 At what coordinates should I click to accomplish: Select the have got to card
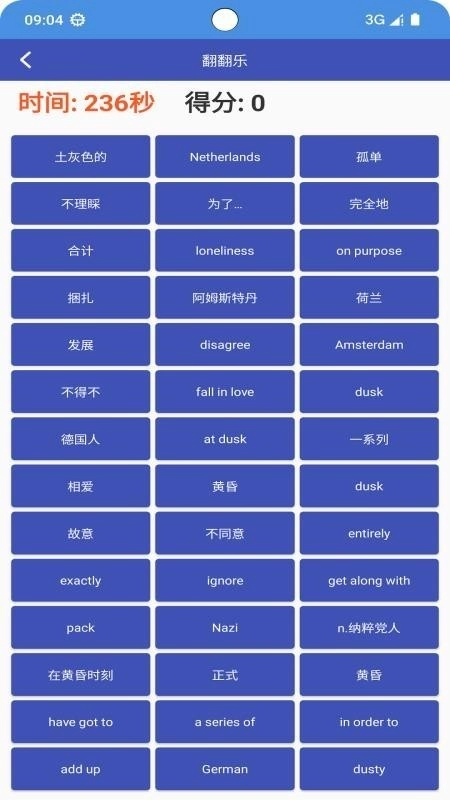81,721
